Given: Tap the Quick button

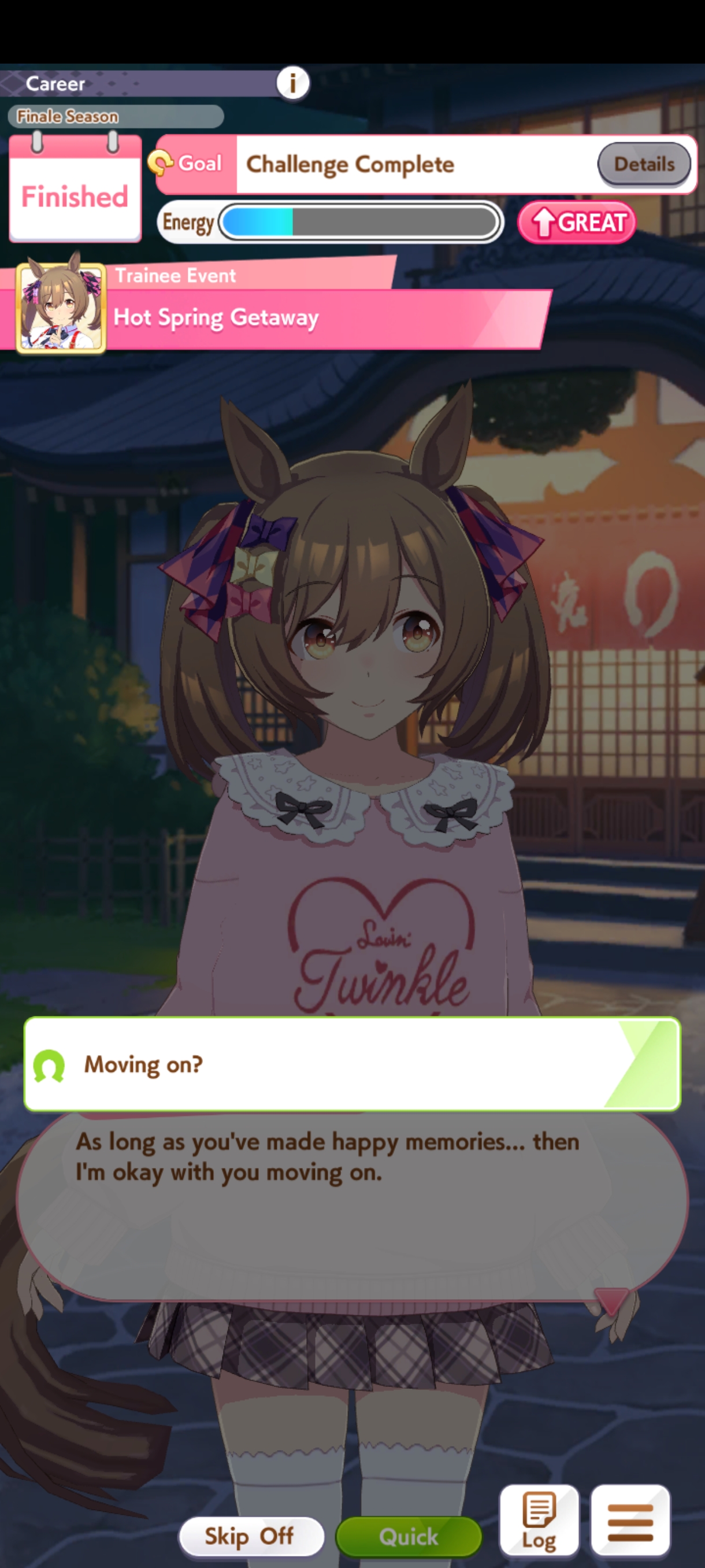Looking at the screenshot, I should pos(408,1536).
